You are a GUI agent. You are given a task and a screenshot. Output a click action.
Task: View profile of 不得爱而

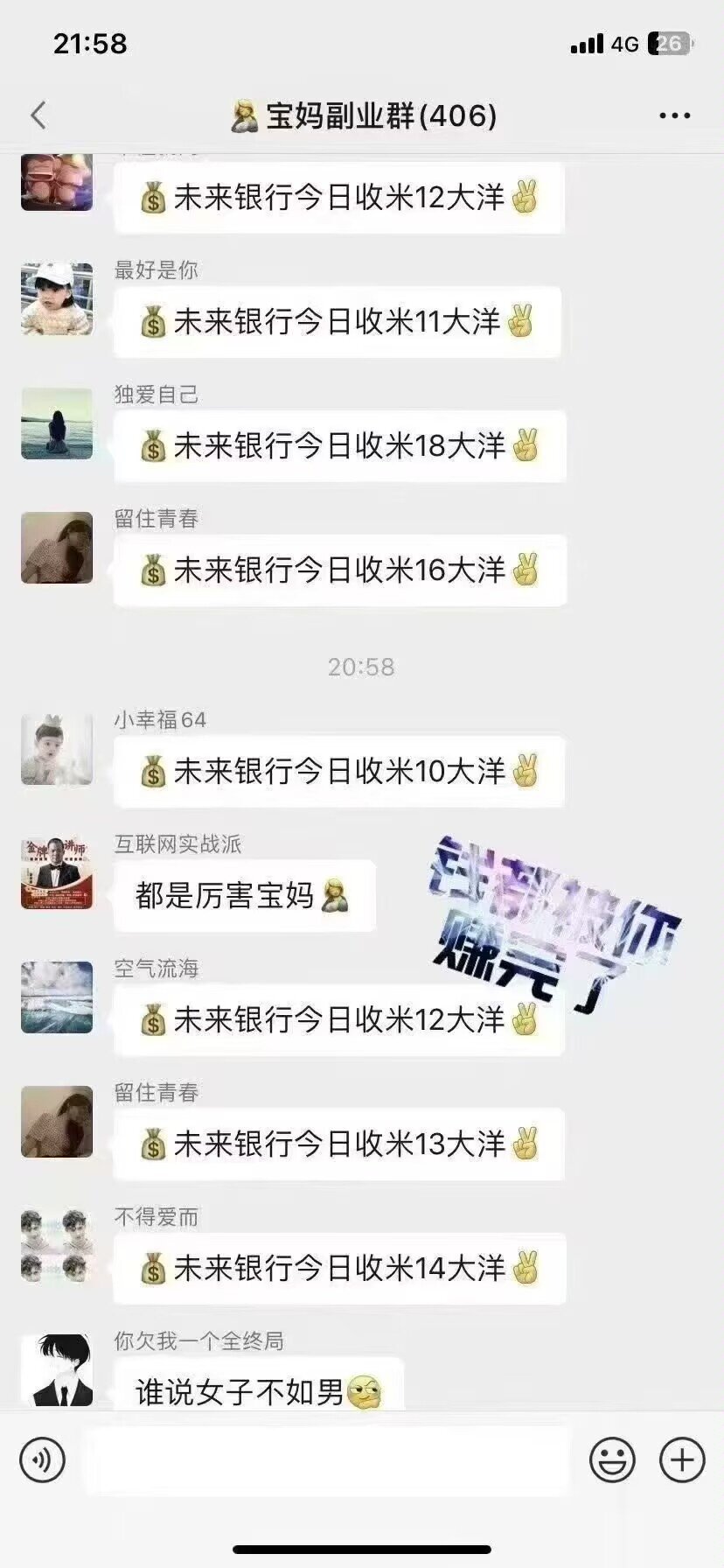pos(57,1246)
